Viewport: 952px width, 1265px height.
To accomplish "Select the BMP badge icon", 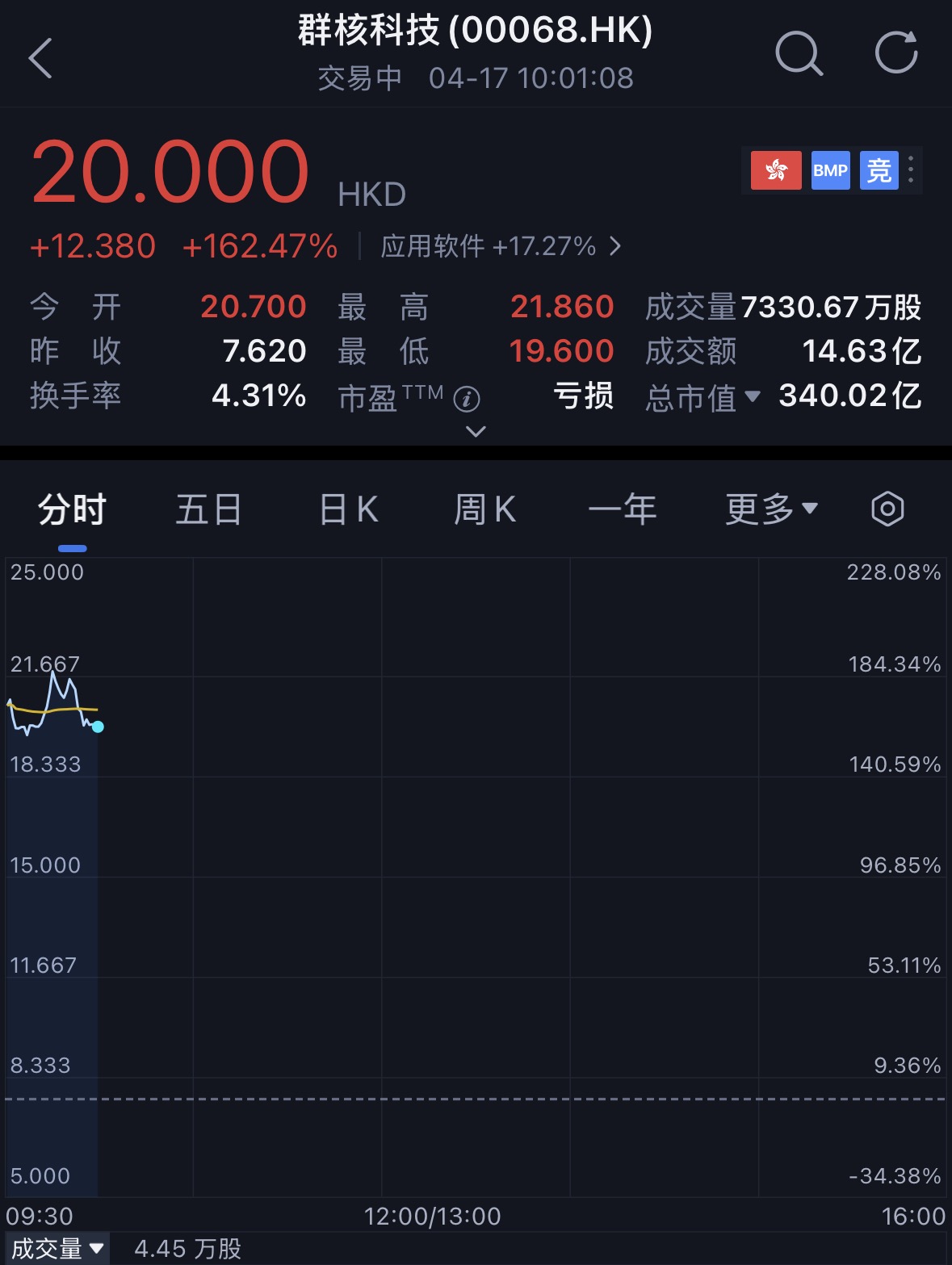I will pyautogui.click(x=831, y=170).
